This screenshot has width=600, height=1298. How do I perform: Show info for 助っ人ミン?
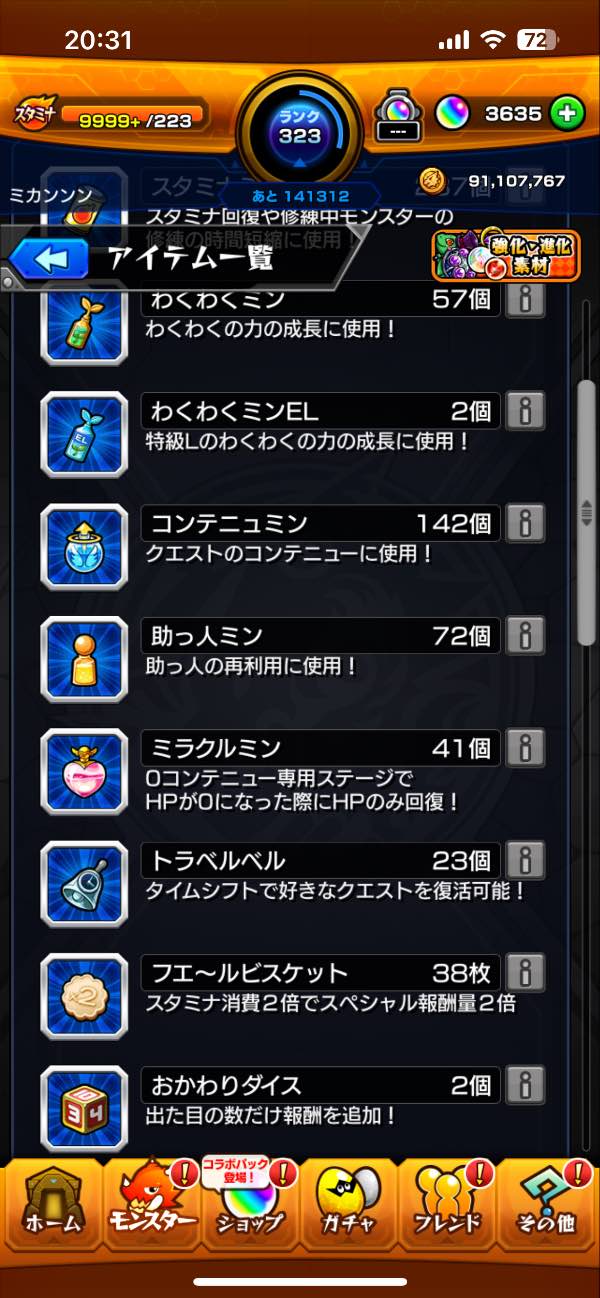(524, 635)
